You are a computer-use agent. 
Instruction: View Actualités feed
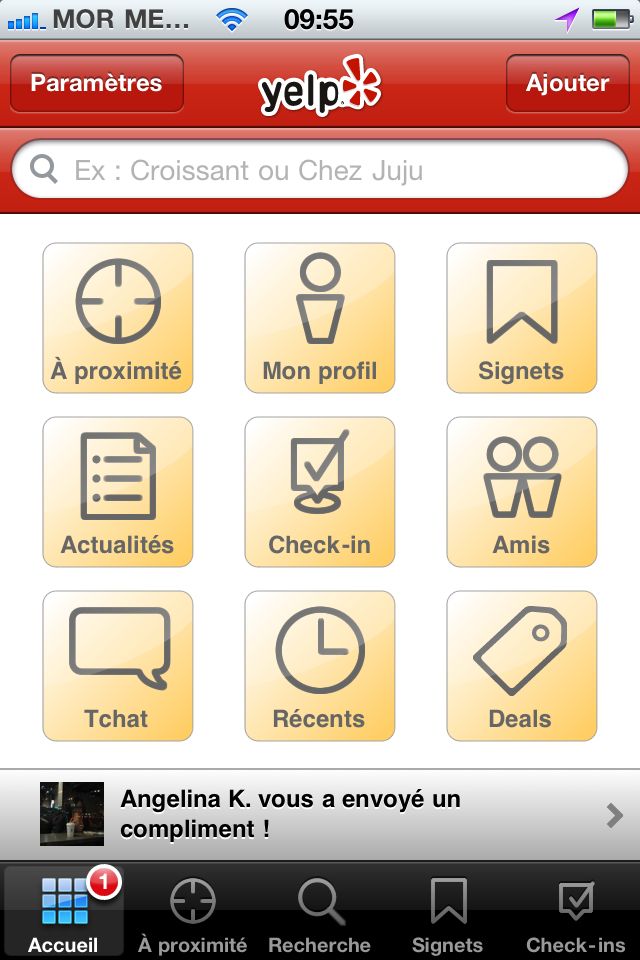coord(117,492)
